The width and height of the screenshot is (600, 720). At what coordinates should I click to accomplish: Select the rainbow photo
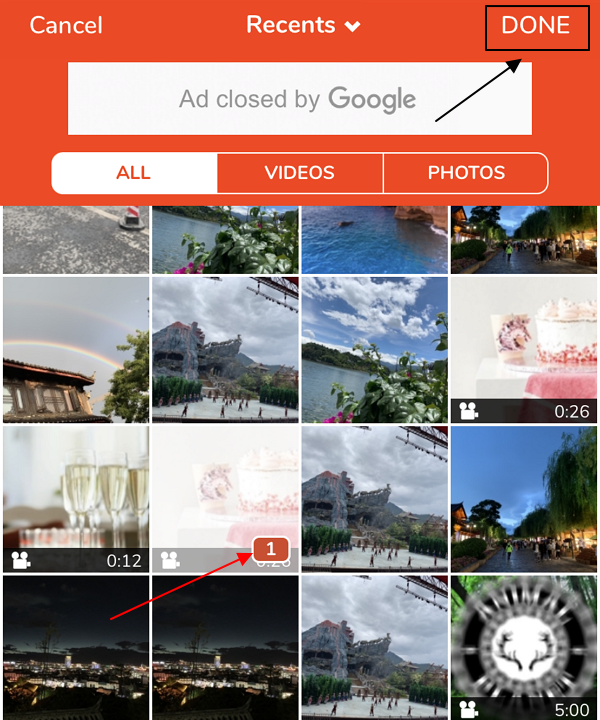point(76,350)
